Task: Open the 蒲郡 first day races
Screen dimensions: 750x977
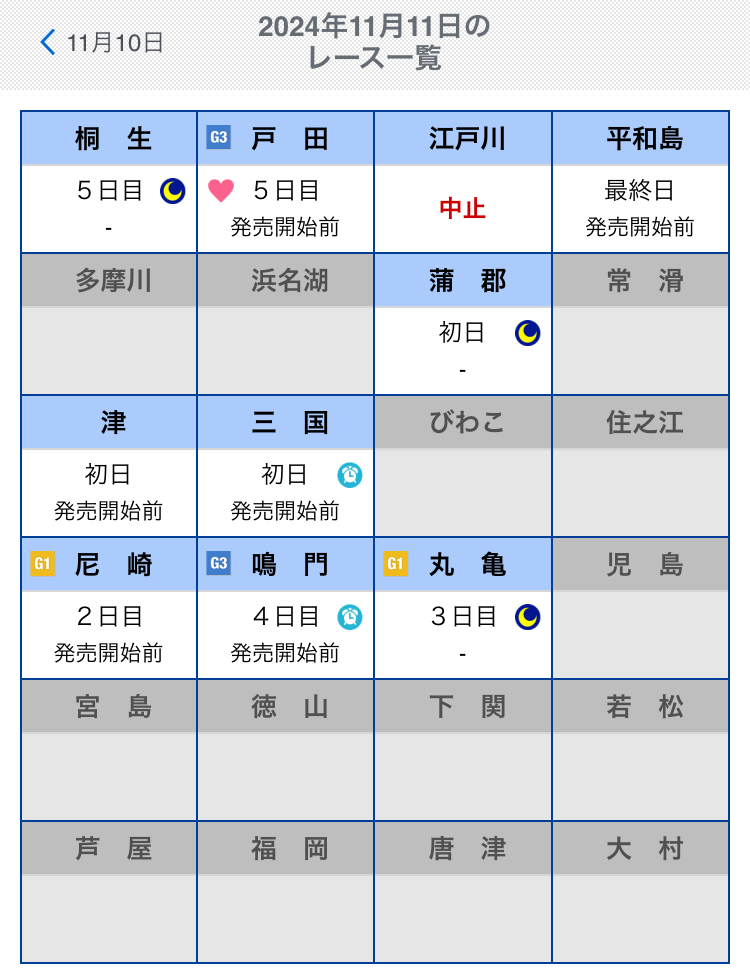Action: point(463,325)
